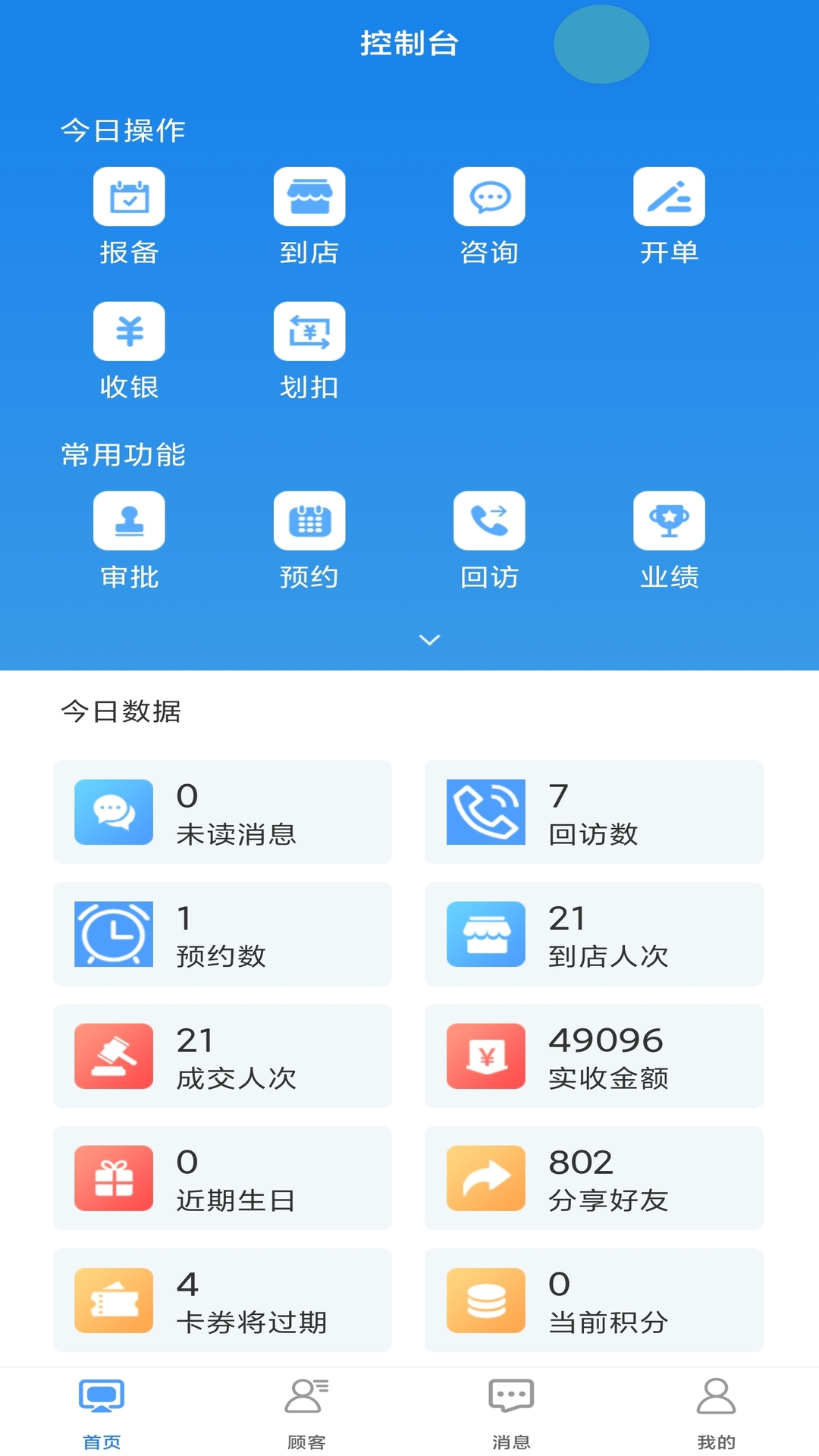Open the profile avatar at top right
819x1456 pixels.
[x=601, y=45]
